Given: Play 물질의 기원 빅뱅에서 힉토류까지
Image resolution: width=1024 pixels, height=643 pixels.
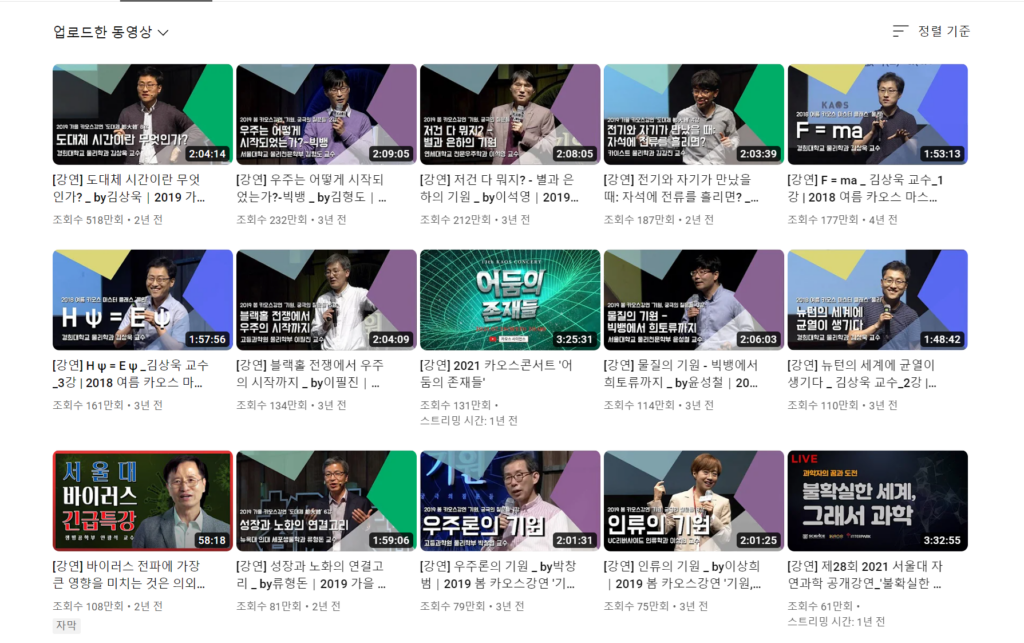Looking at the screenshot, I should [x=693, y=299].
